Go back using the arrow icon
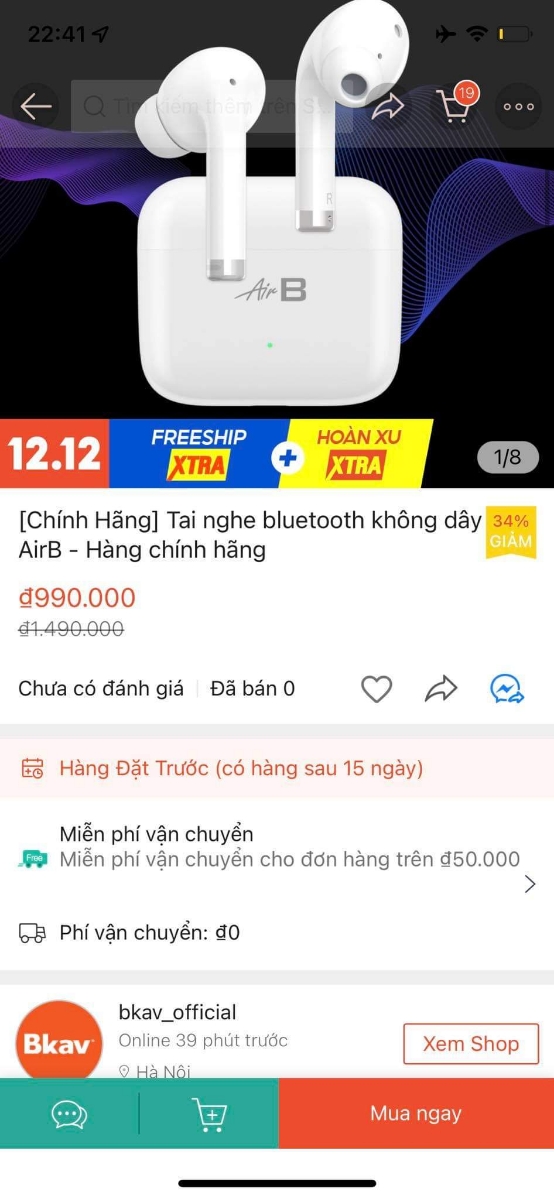Viewport: 554px width, 1199px height. click(x=35, y=106)
